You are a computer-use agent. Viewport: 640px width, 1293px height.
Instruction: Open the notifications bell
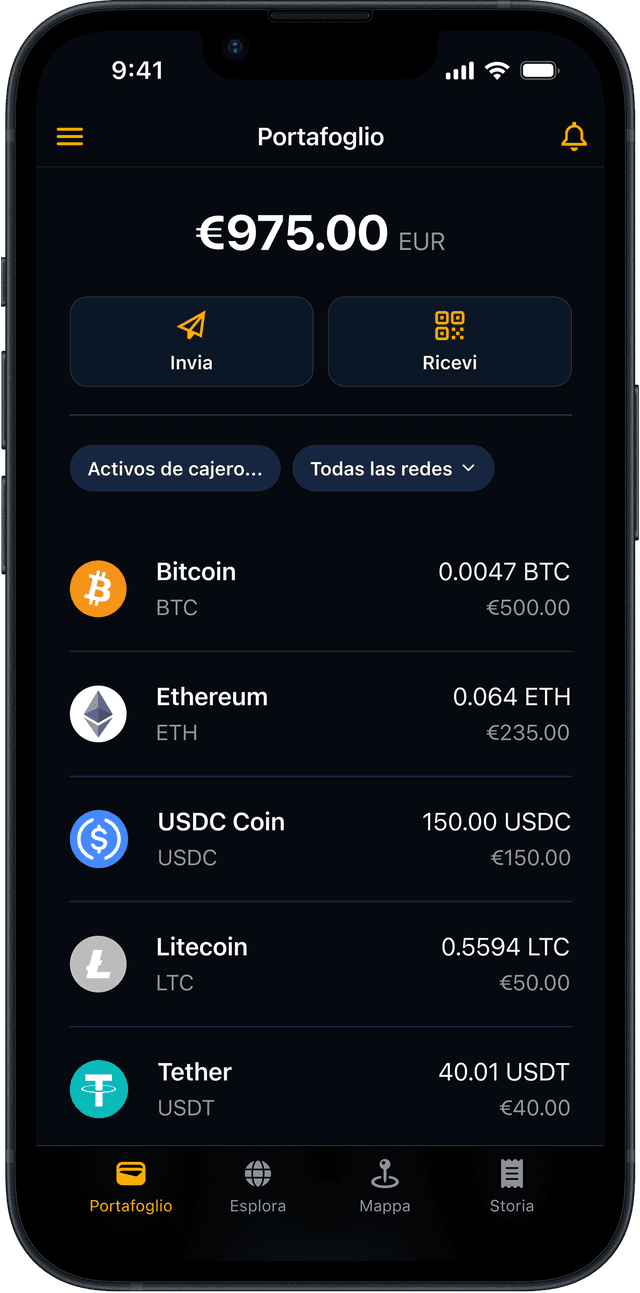click(x=573, y=137)
